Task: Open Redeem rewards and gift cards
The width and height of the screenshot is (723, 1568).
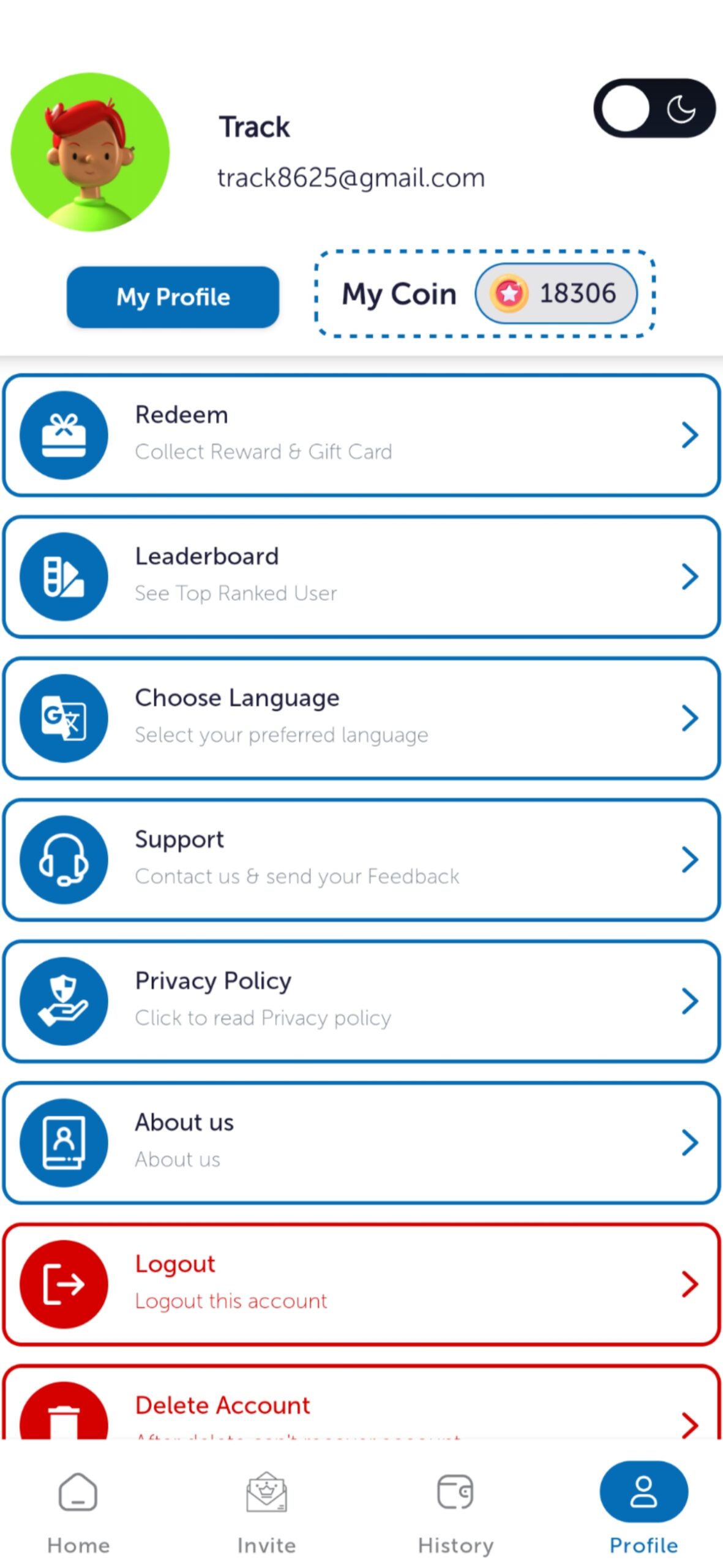Action: [x=361, y=435]
